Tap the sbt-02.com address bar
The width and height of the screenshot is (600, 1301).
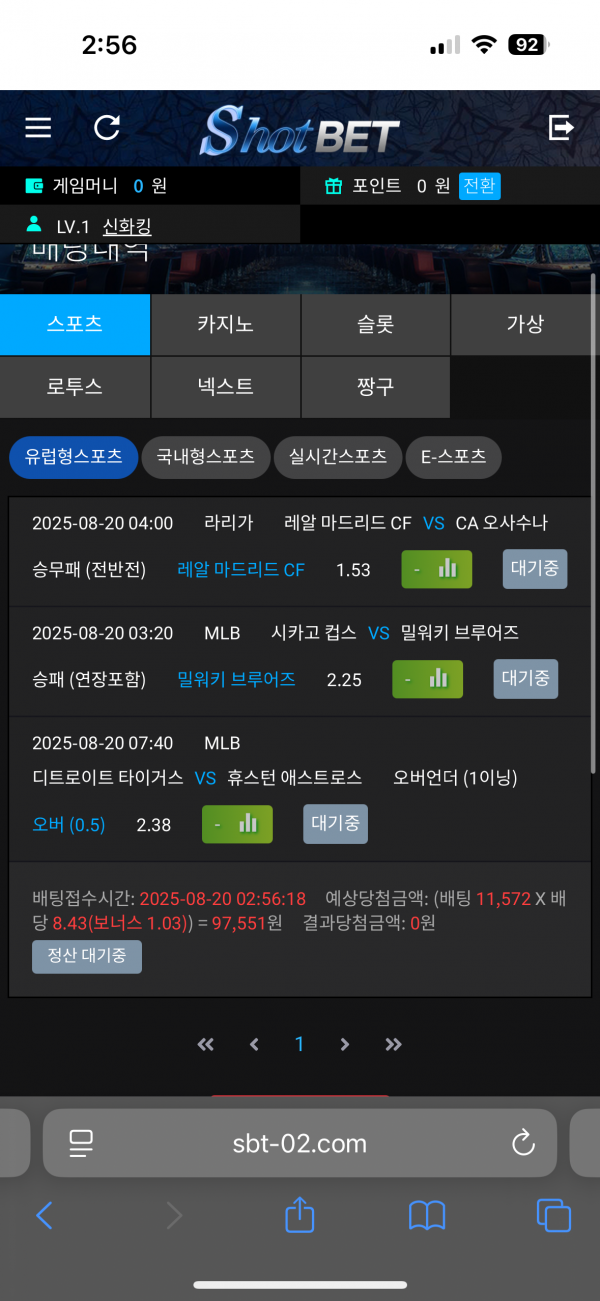[x=299, y=1143]
